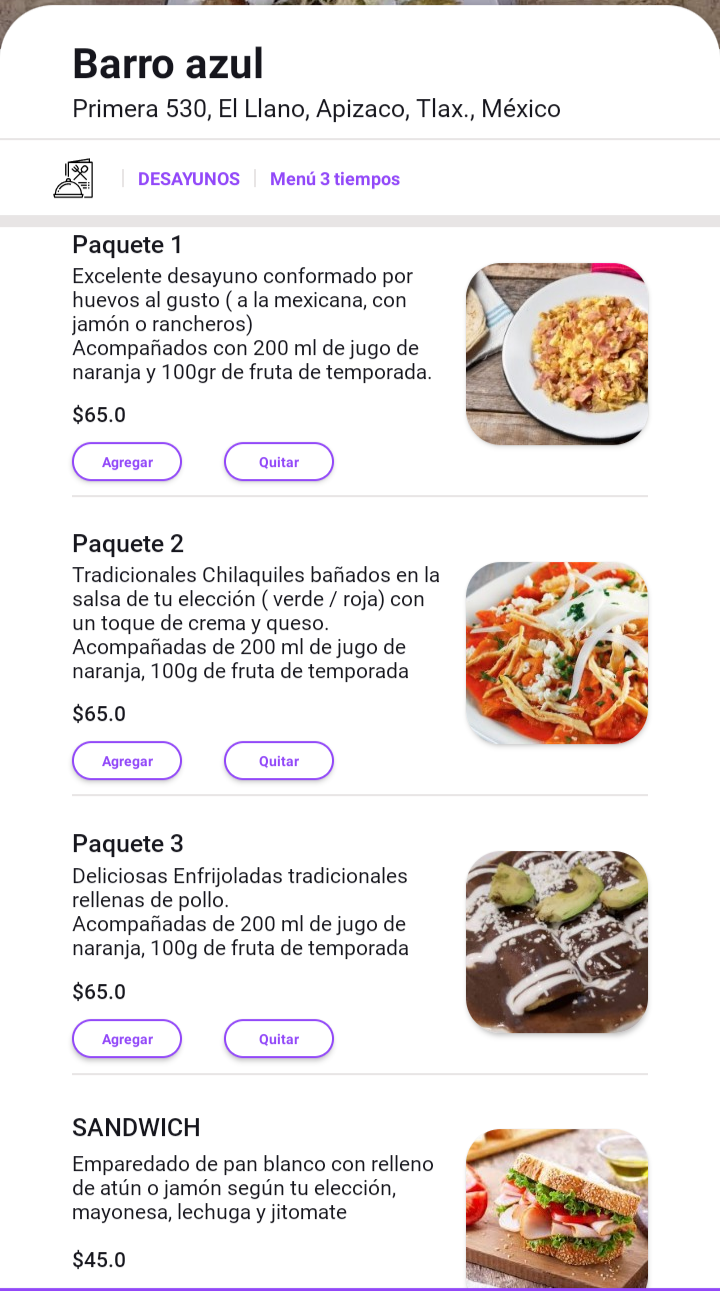Add Paquete 3 enfrijoladas to the order
Screen dimensions: 720x1291
(127, 1039)
